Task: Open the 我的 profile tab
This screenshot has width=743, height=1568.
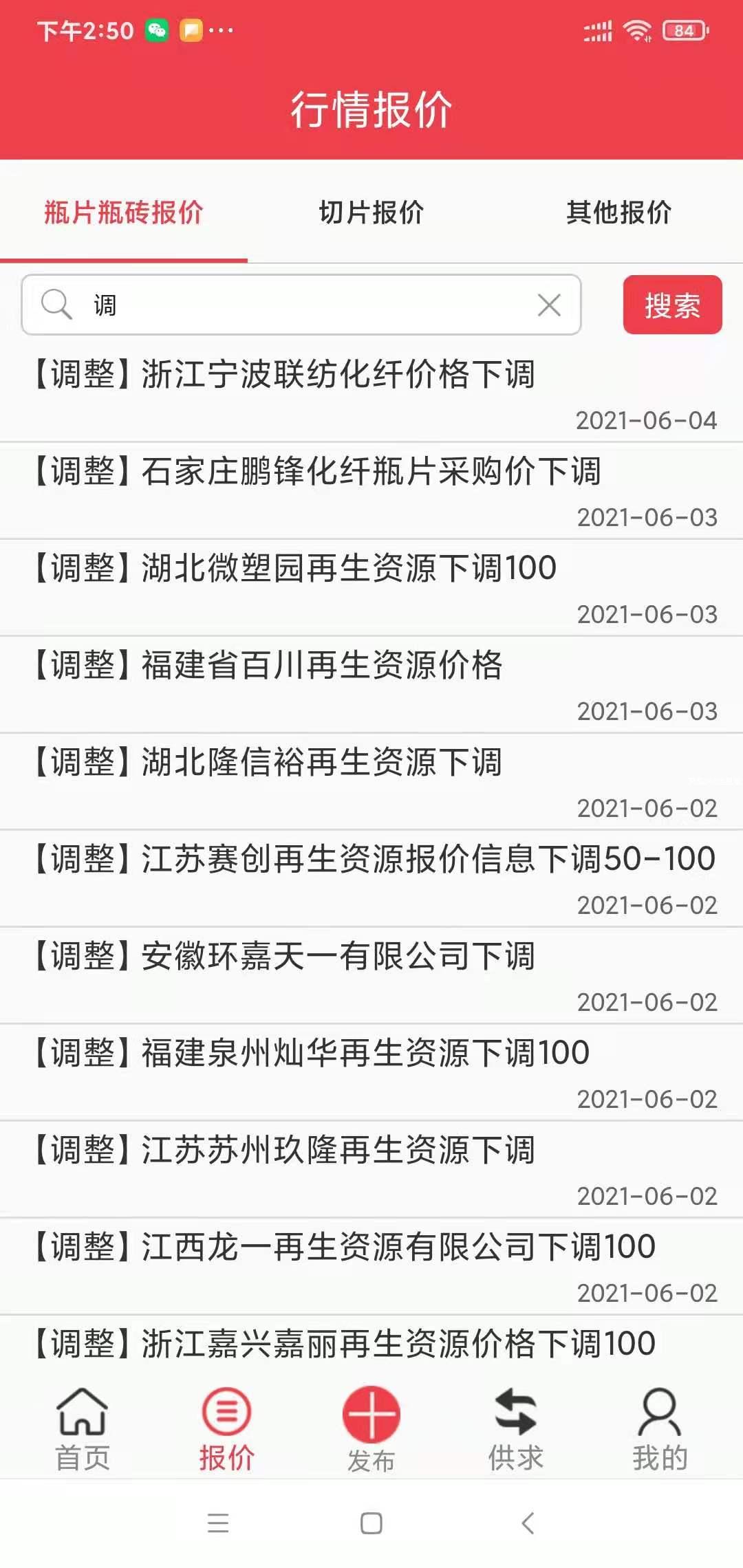Action: click(x=660, y=1429)
